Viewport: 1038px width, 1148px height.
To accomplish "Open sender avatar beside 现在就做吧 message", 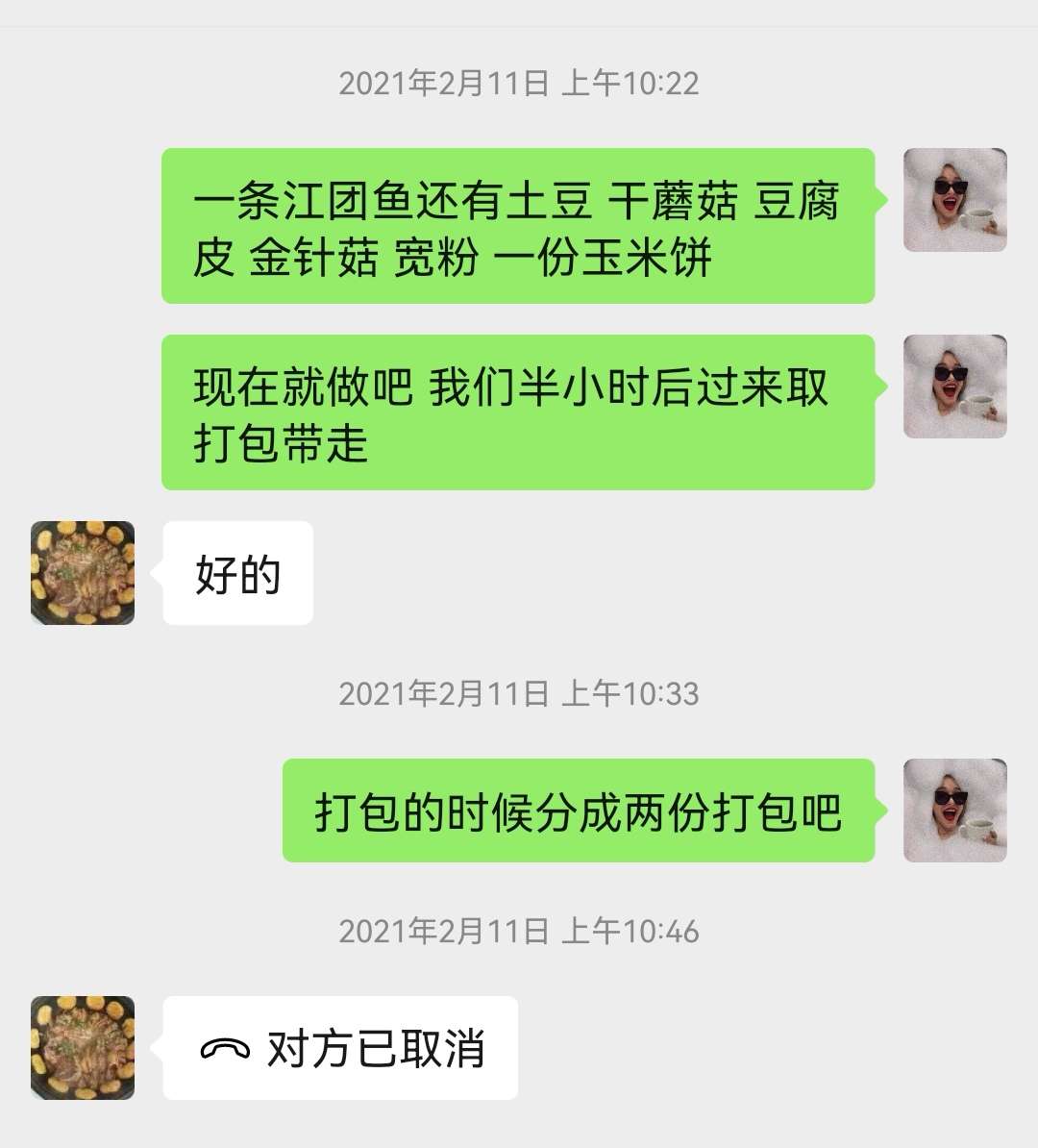I will 954,387.
